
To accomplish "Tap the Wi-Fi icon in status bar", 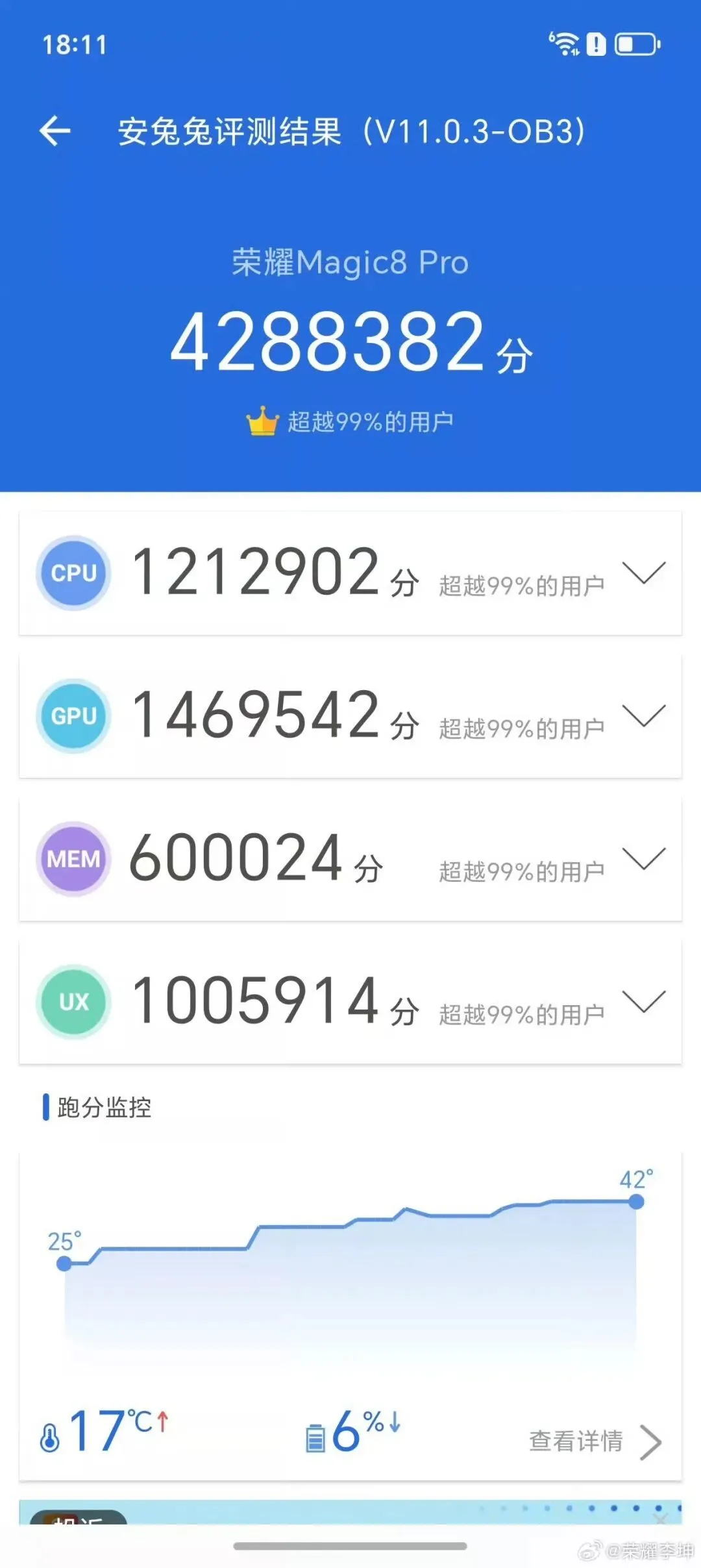I will [x=566, y=44].
